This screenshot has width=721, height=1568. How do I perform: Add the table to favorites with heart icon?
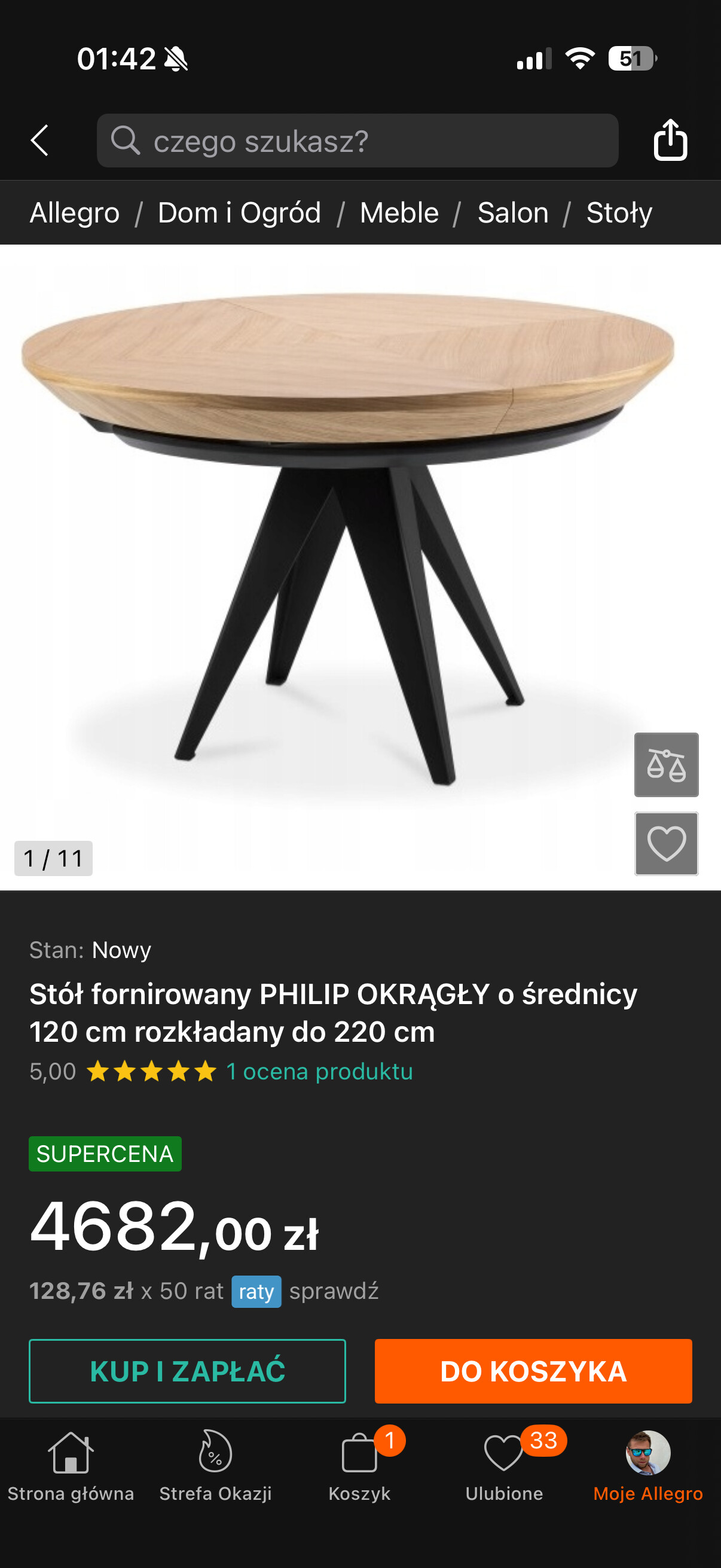(666, 844)
